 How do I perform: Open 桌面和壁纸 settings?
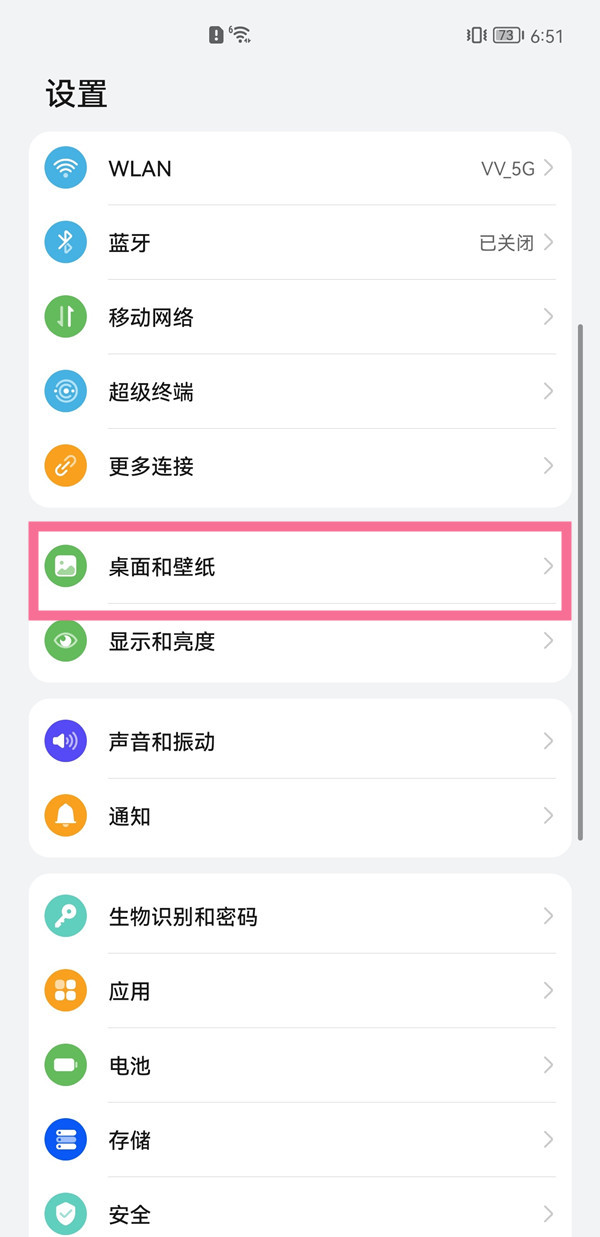coord(300,567)
